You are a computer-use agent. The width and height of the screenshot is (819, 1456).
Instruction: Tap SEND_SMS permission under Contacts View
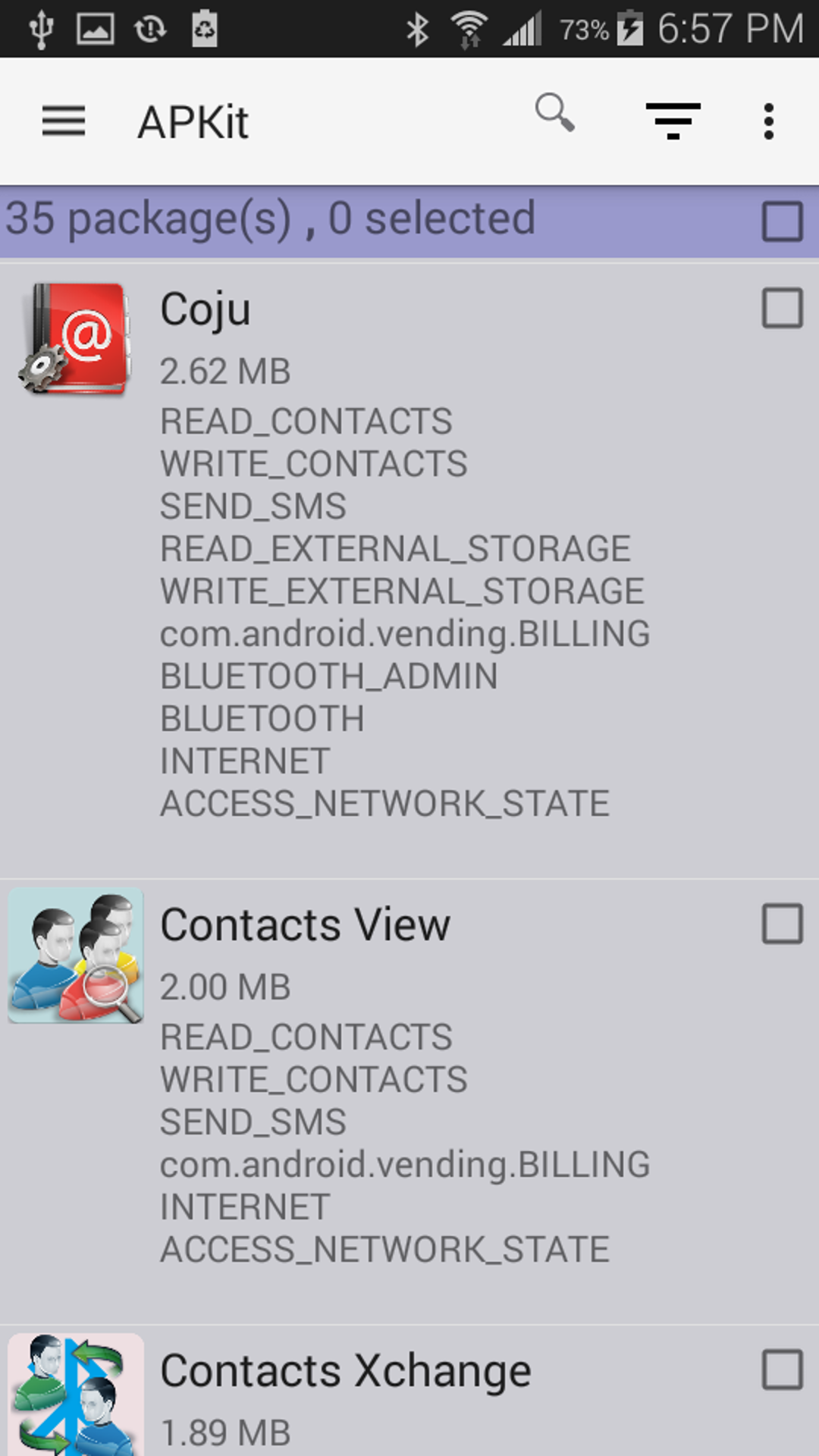[253, 1122]
